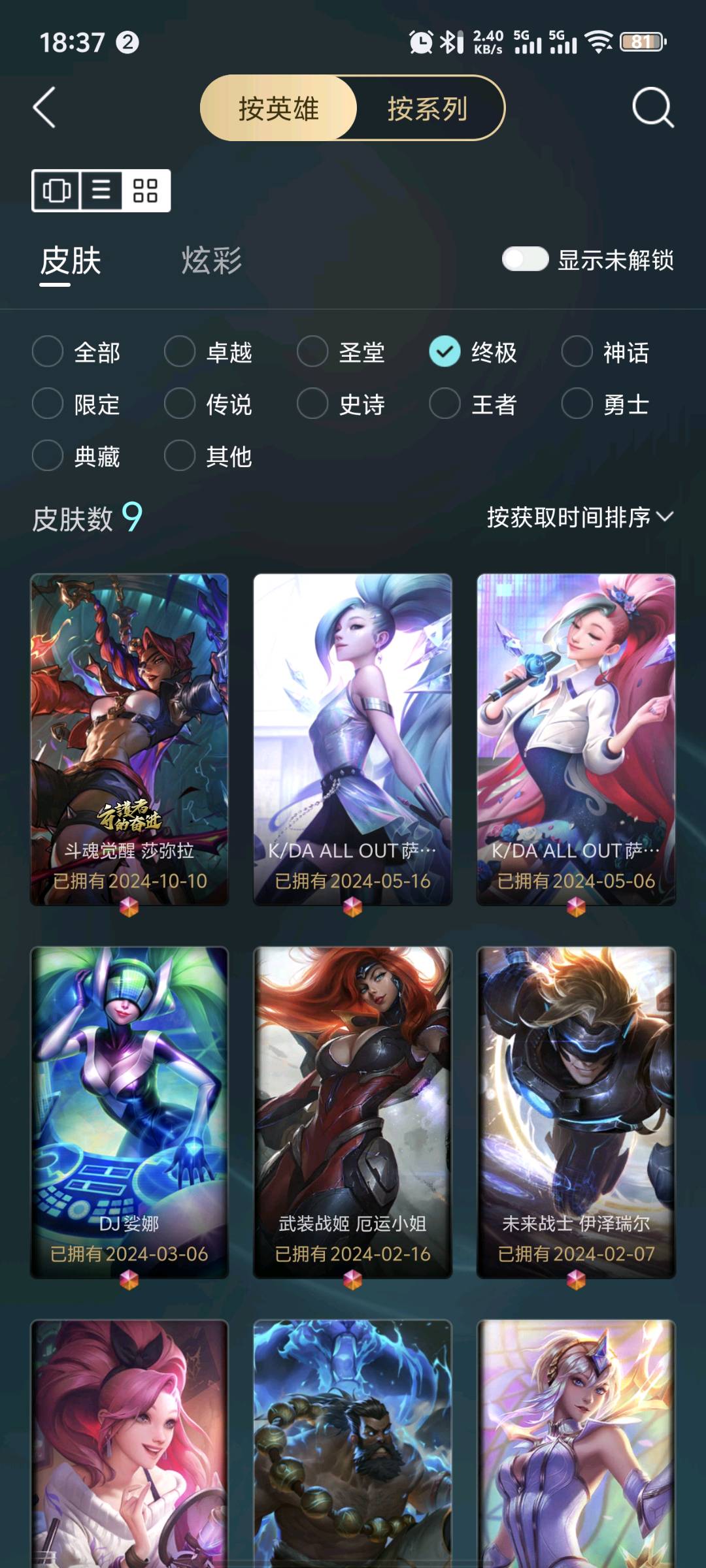The image size is (706, 1568).
Task: Select the 全部 filter option
Action: tap(76, 352)
